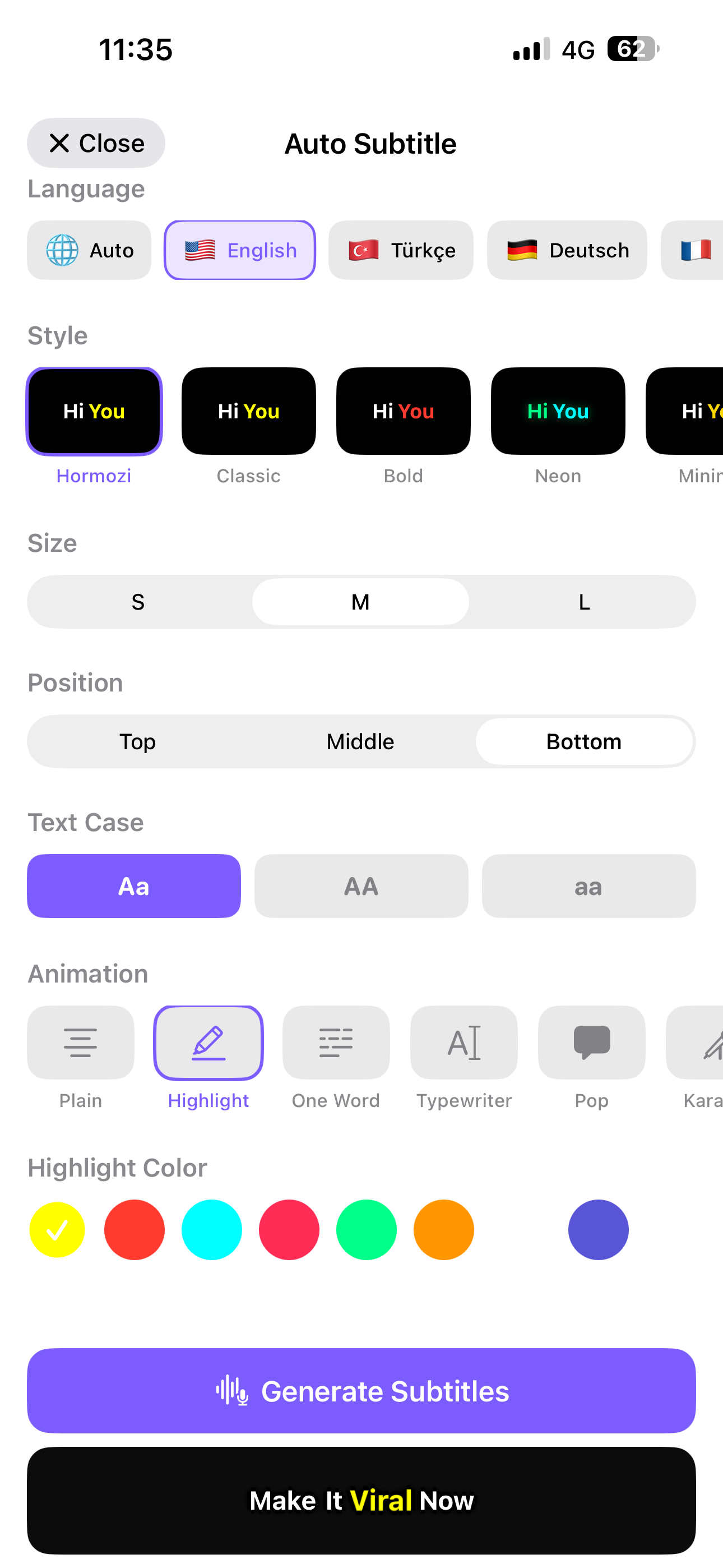Select the Classic subtitle style
Screen dimensions: 723x1568
tap(248, 412)
